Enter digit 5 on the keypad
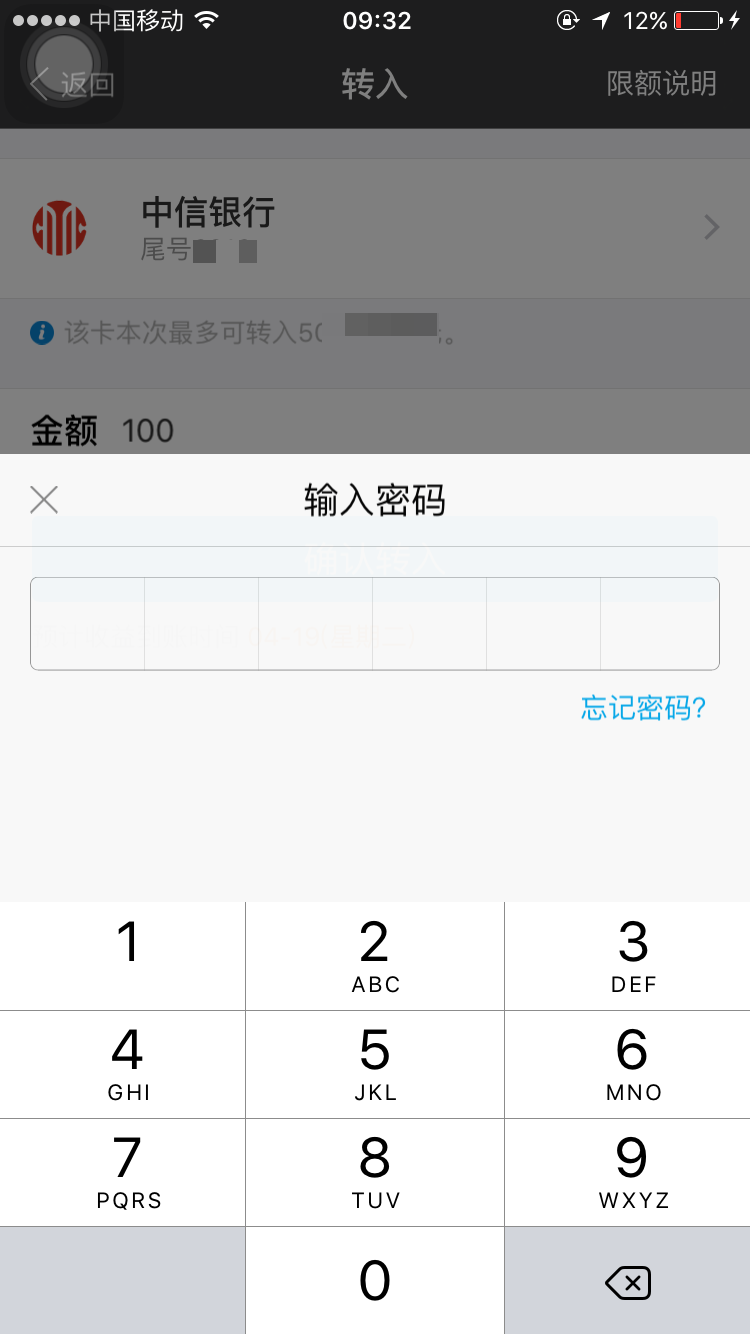This screenshot has height=1334, width=750. 375,1064
